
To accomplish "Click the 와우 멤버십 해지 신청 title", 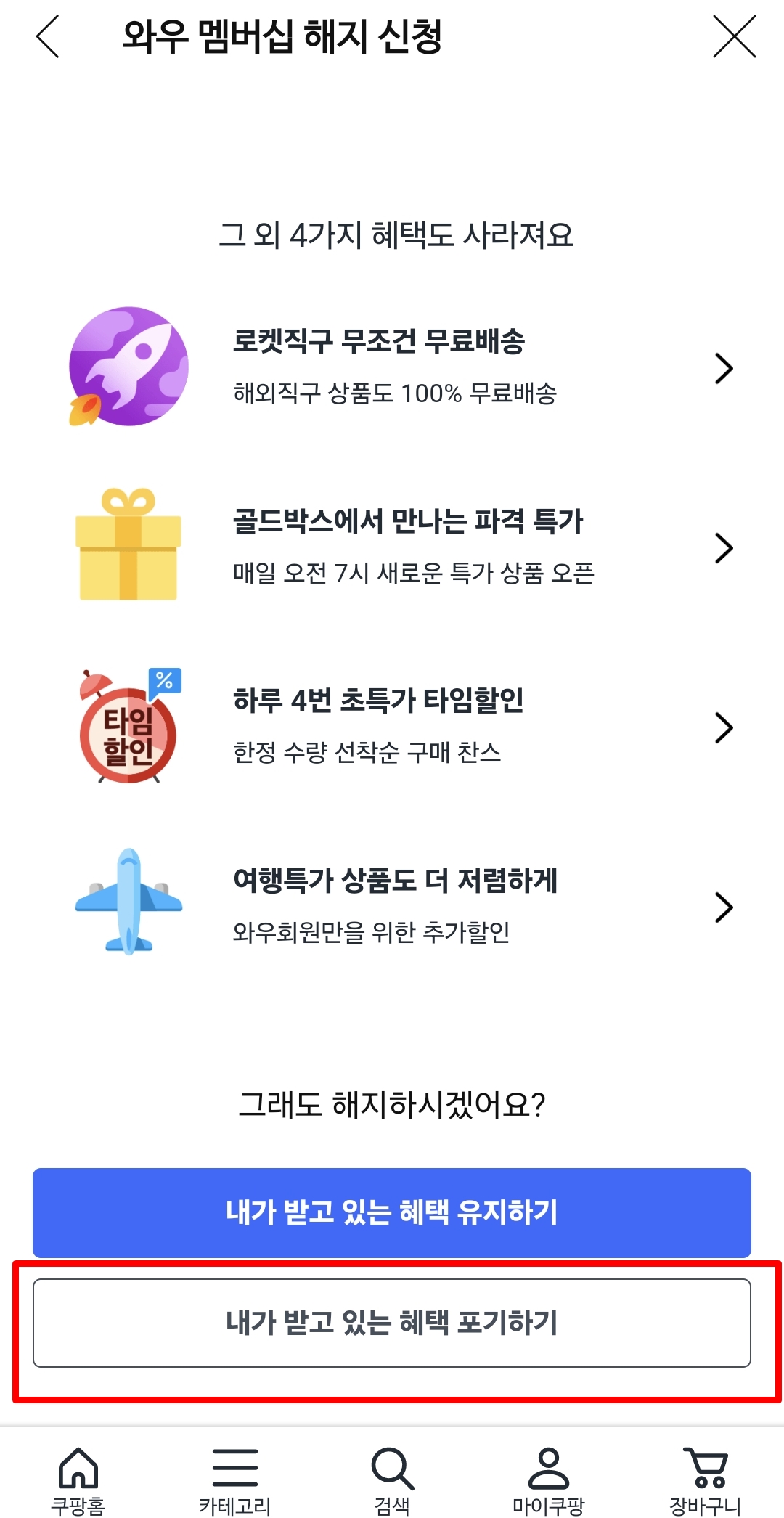I will [285, 35].
